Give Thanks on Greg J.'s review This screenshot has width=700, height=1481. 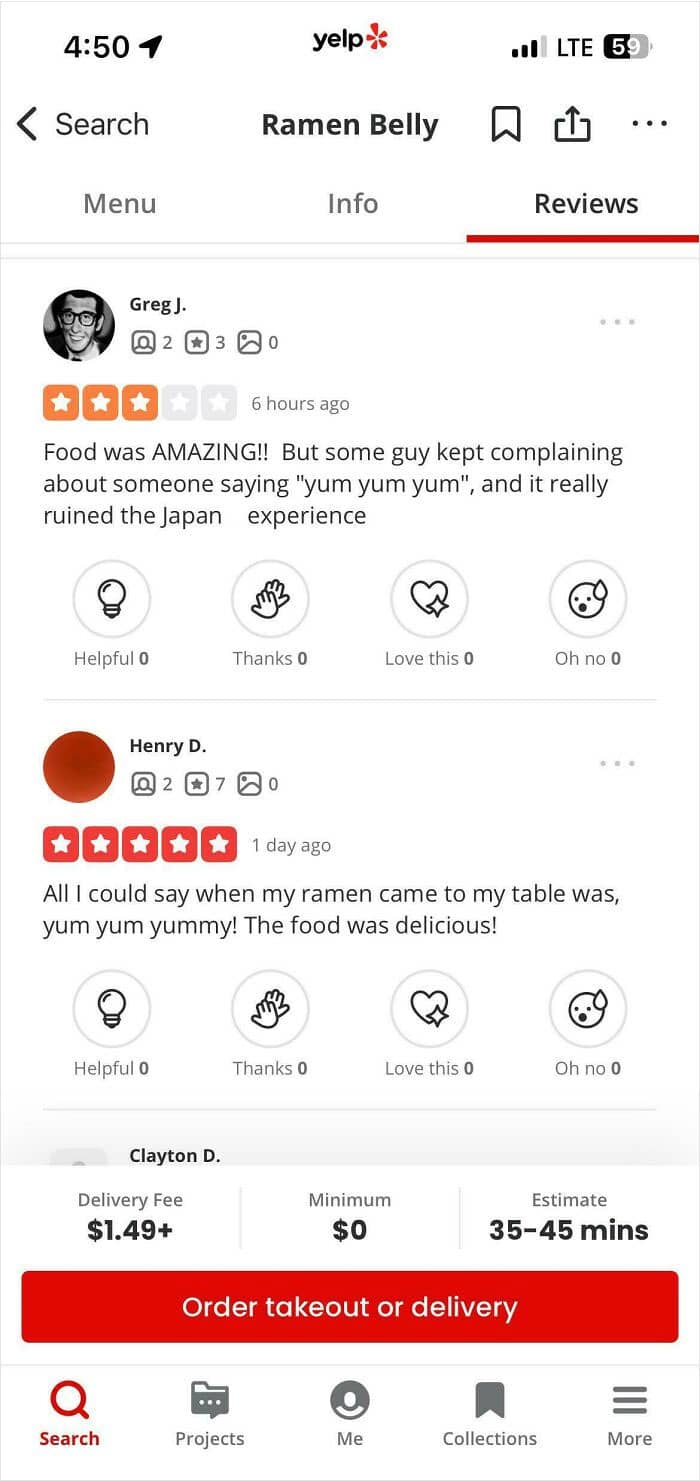point(270,599)
